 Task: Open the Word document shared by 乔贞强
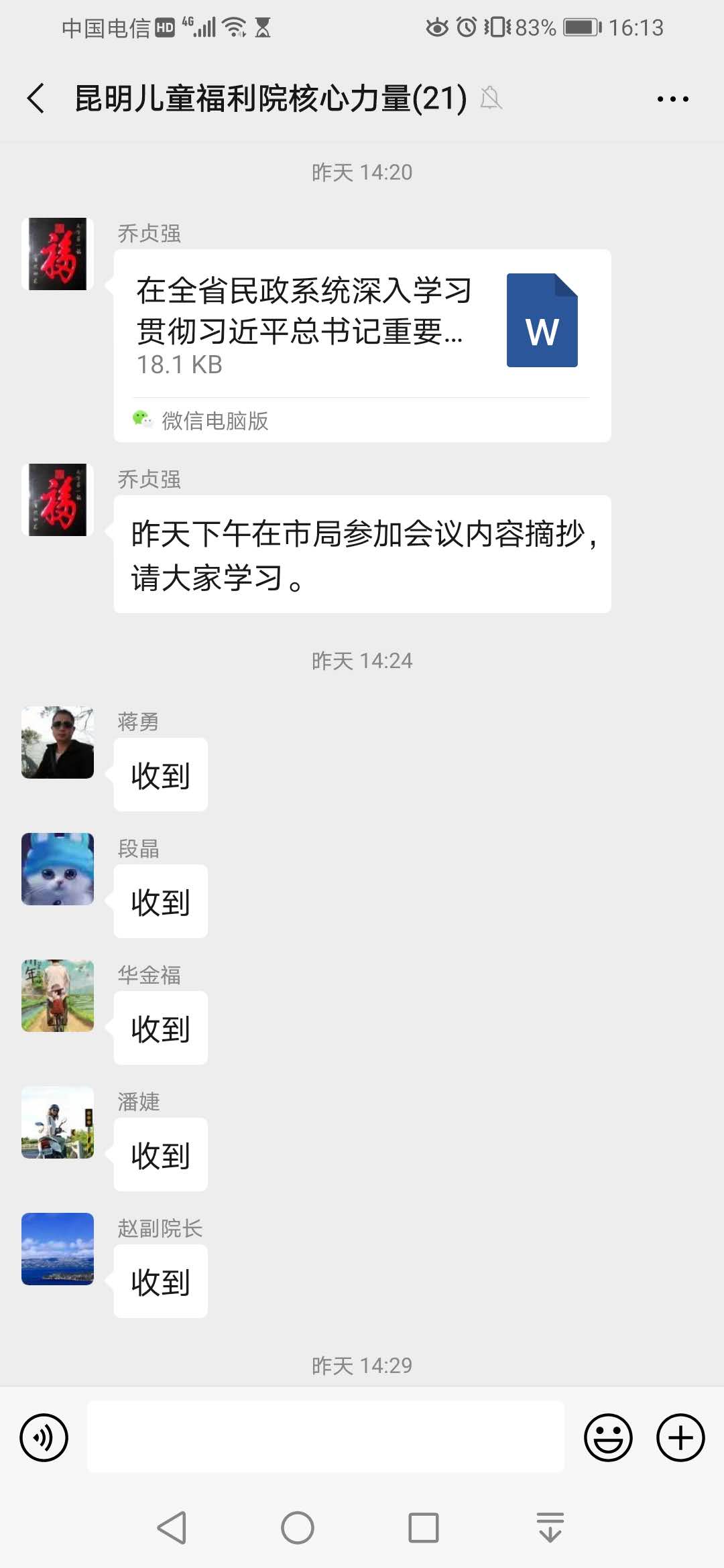click(x=362, y=345)
